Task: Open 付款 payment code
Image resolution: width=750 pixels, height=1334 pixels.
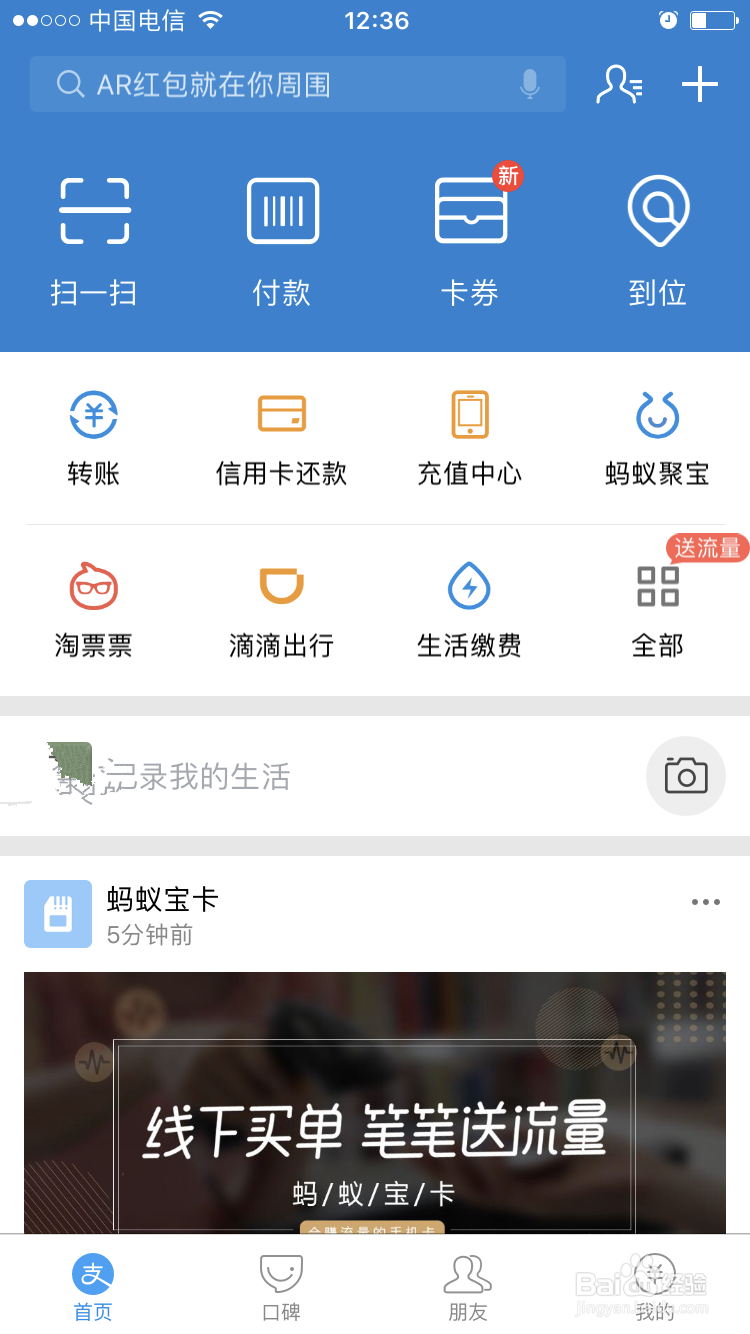Action: tap(282, 240)
